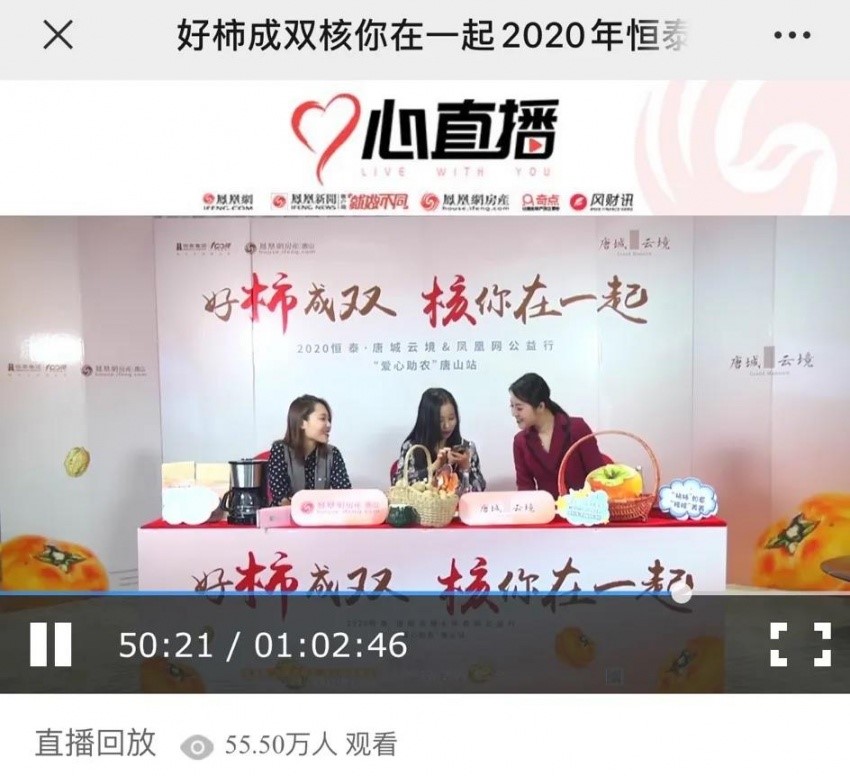Close the live replay page
This screenshot has width=850, height=776.
point(58,37)
